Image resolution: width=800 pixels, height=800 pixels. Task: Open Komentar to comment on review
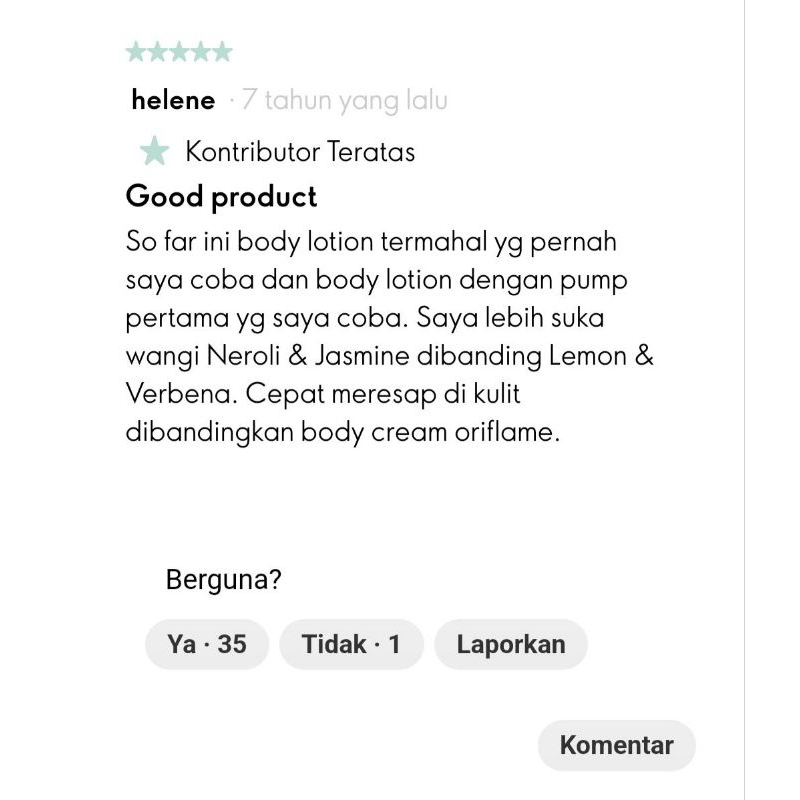[x=616, y=745]
